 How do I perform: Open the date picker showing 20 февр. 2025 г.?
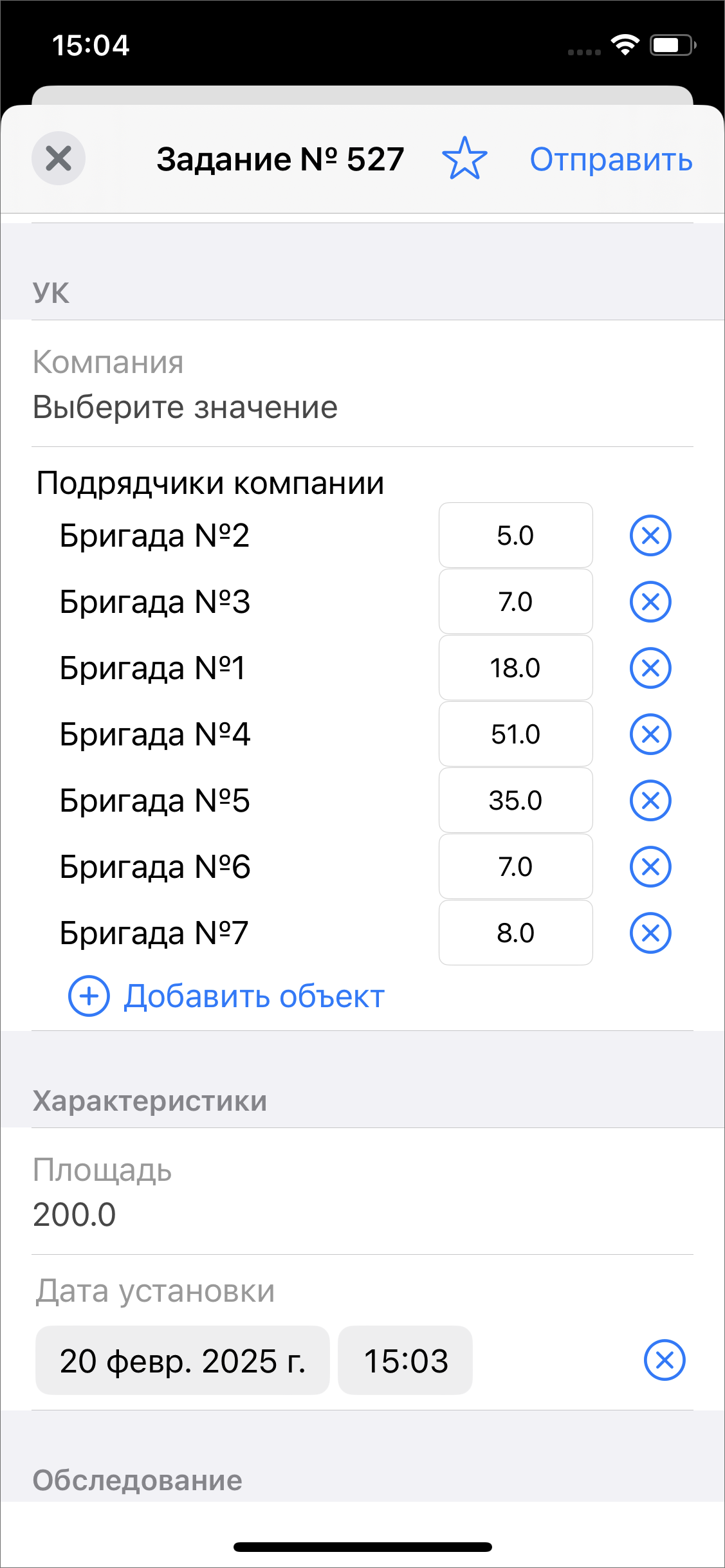coord(183,1360)
